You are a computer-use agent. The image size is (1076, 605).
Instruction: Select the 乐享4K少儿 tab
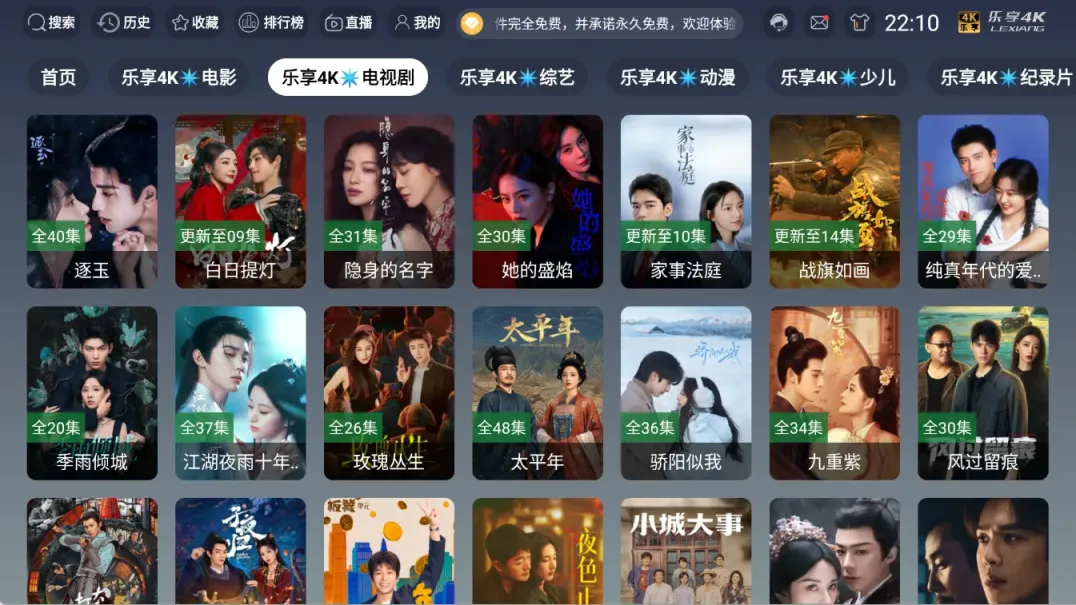click(x=837, y=77)
